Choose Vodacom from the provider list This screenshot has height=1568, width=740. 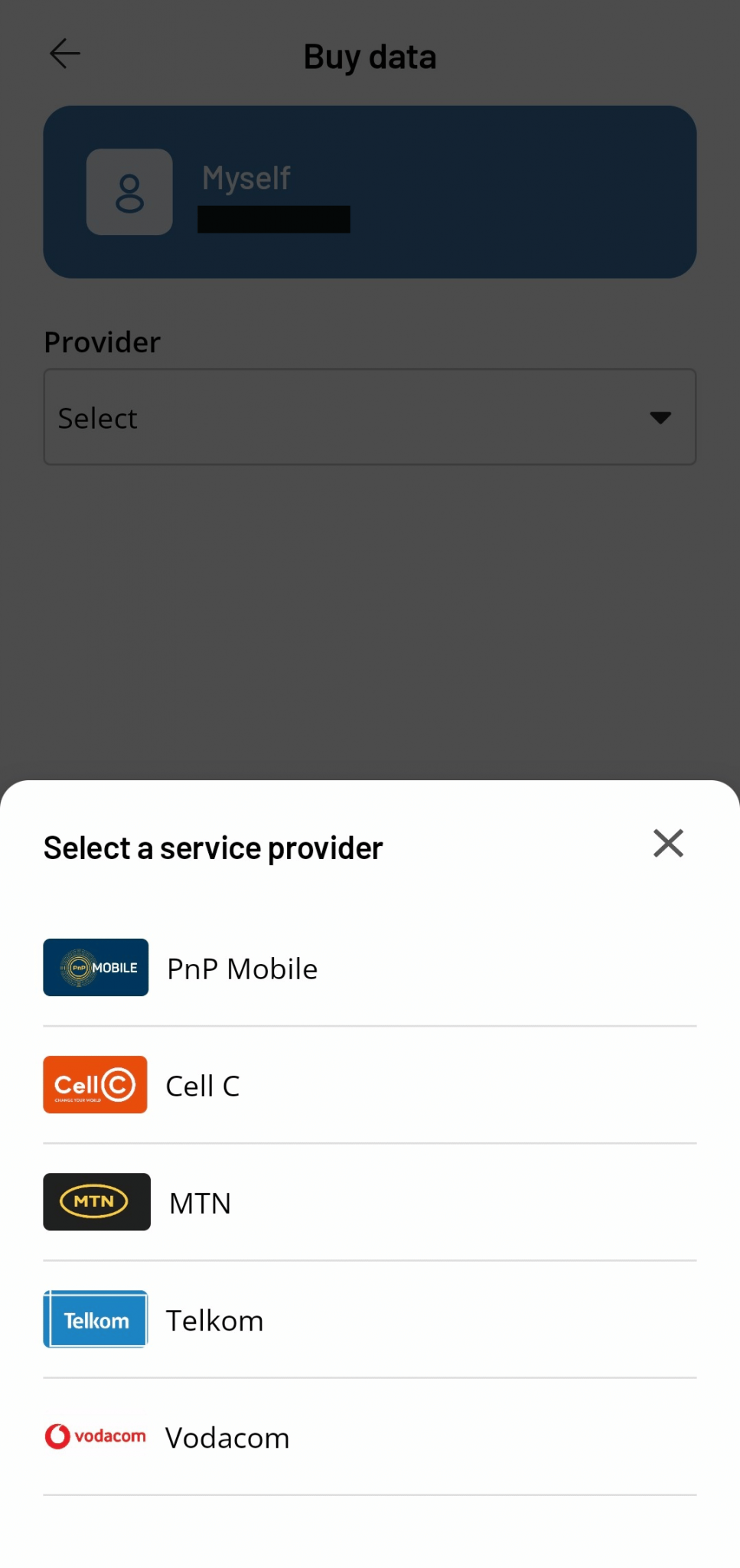pos(227,1436)
